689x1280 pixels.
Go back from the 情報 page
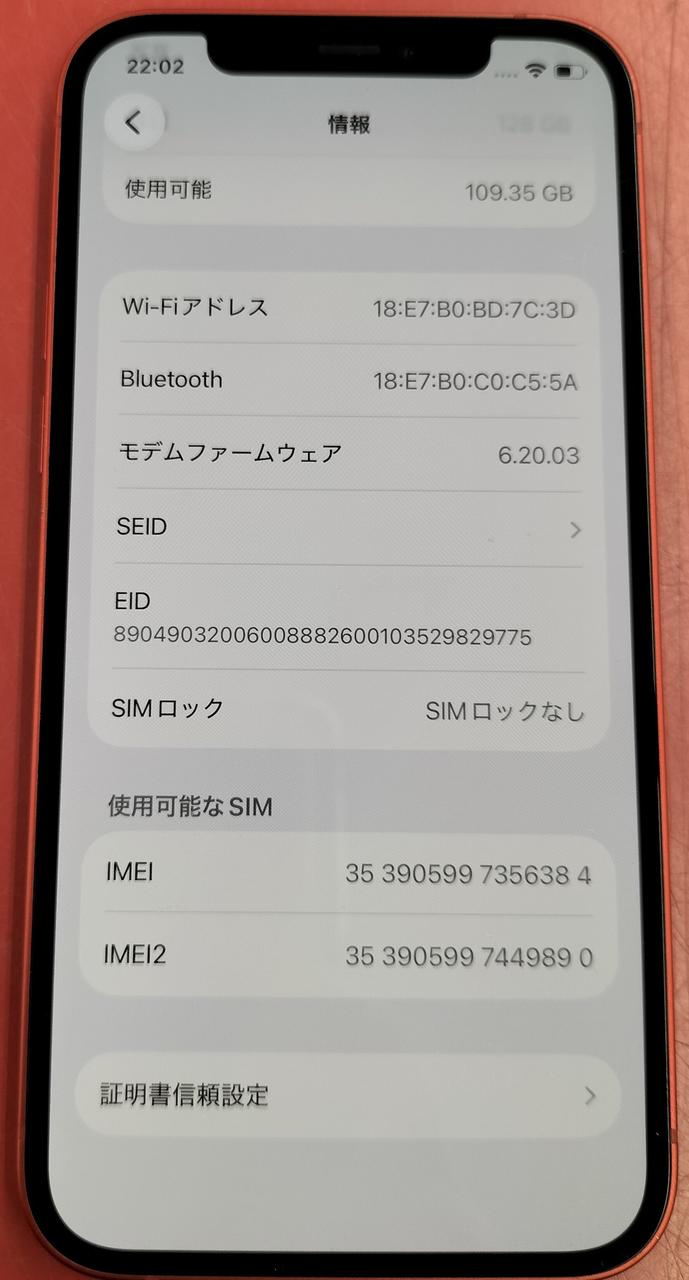coord(133,122)
